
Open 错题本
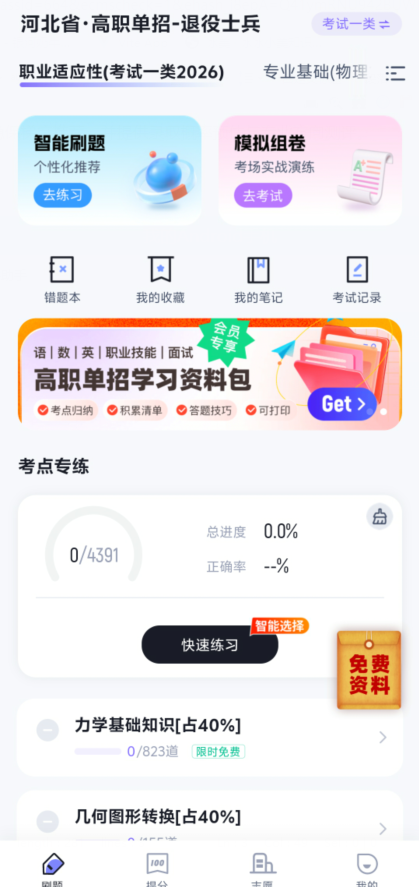click(x=62, y=280)
